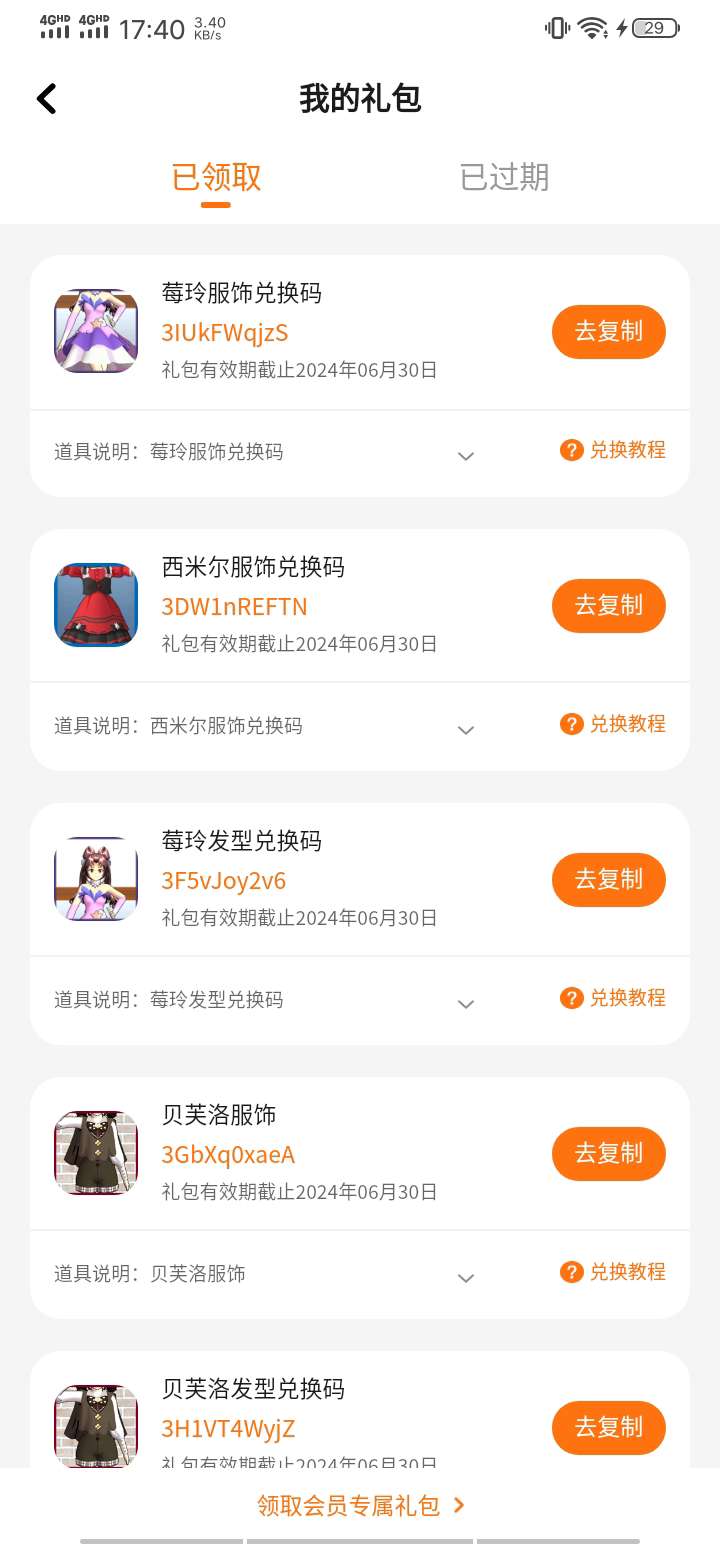Open 兑换教程 for 莓玲服饰兑换码

[613, 450]
